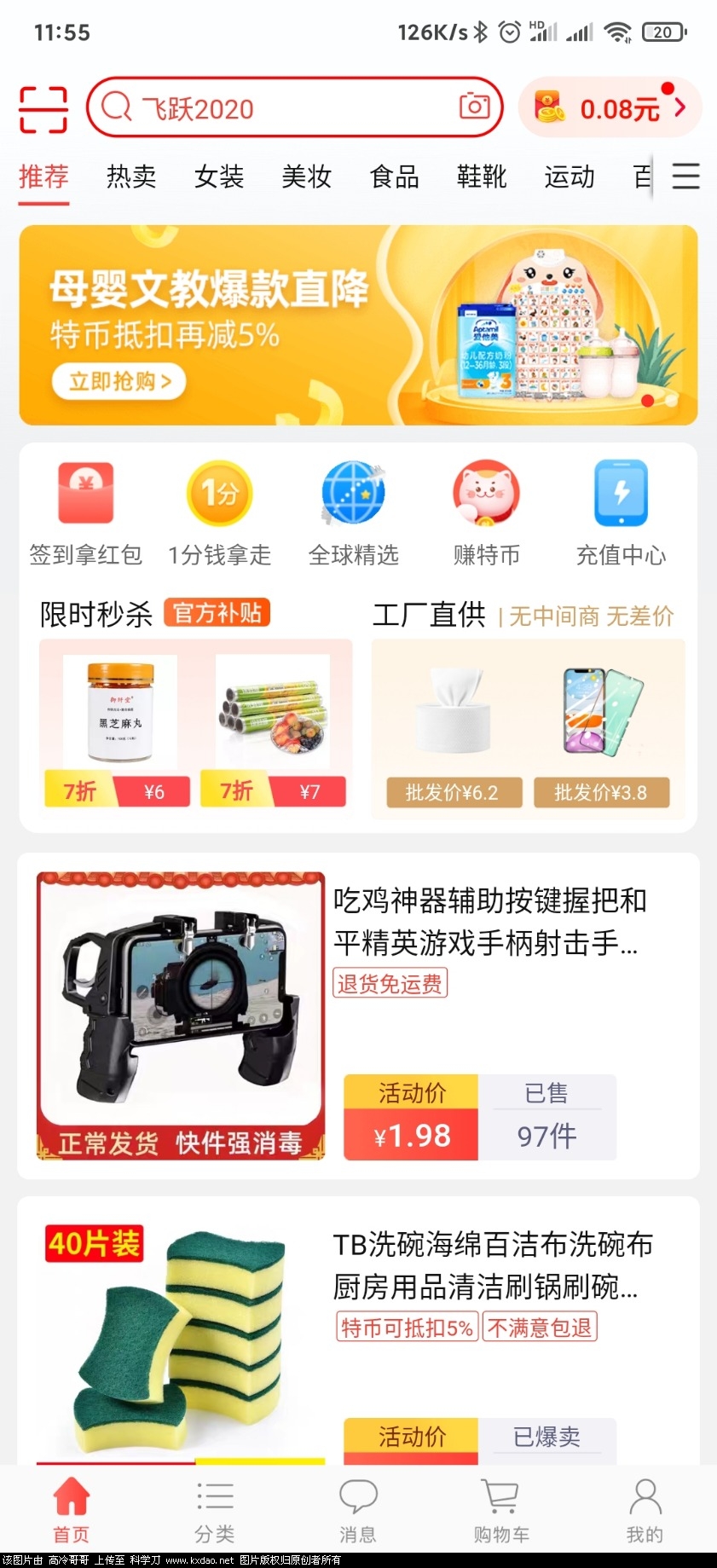The height and width of the screenshot is (1568, 717).
Task: Tap the search box showing 飞跃2020
Action: point(273,108)
